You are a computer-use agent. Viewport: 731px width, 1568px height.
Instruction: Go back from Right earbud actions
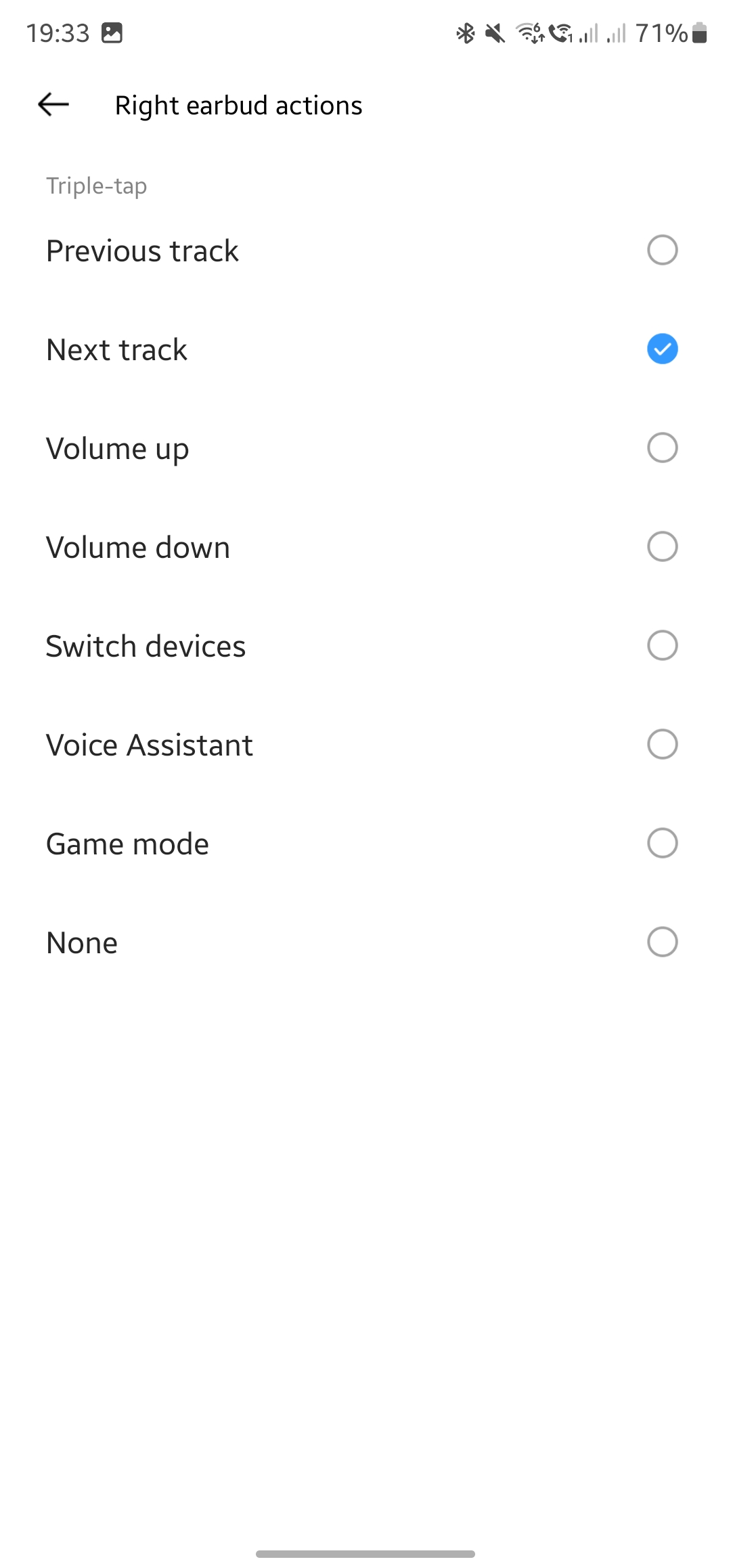click(x=53, y=105)
